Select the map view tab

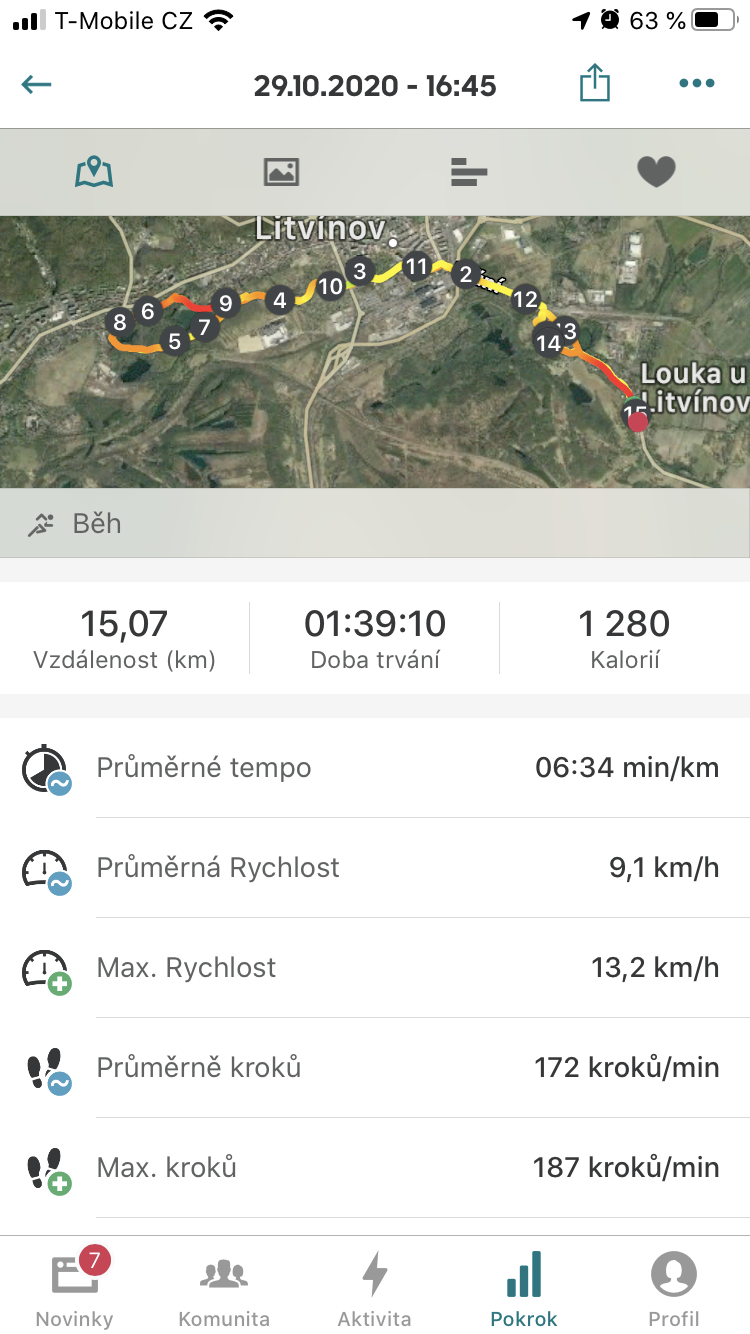94,172
